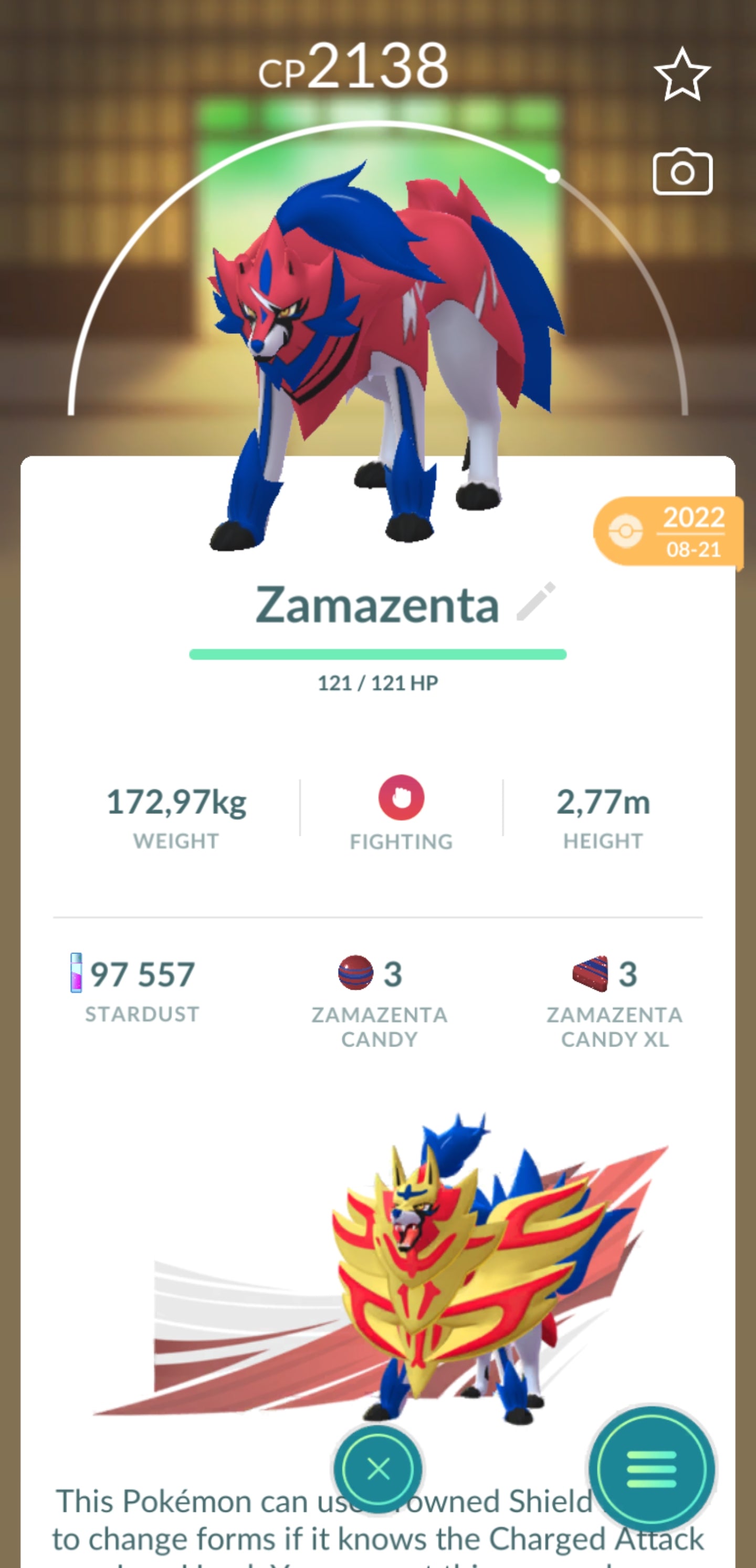Mark Zamazenta as a favorite with the star
The image size is (756, 1568).
pyautogui.click(x=681, y=75)
